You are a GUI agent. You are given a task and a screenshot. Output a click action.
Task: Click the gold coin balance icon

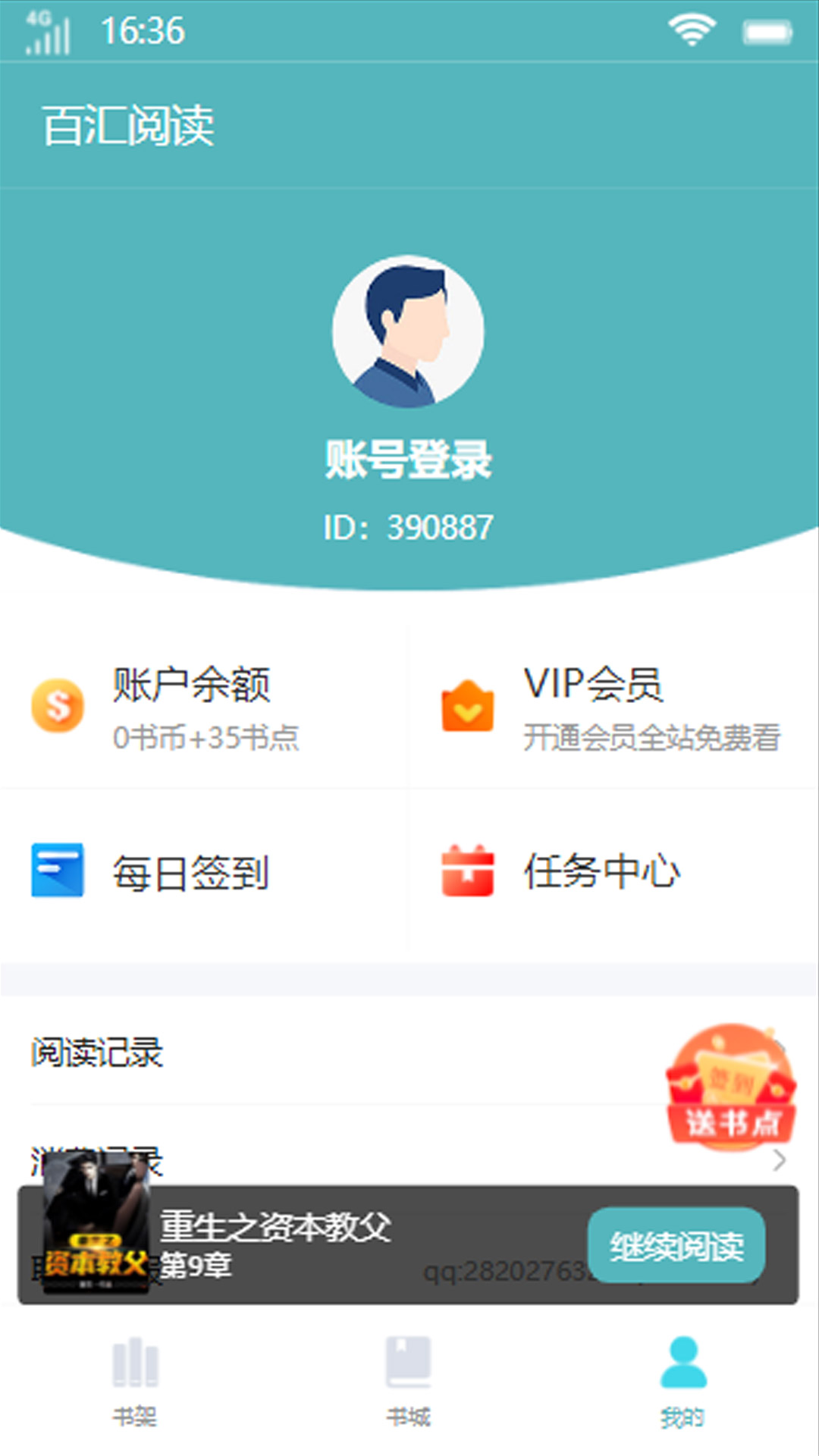click(x=57, y=707)
